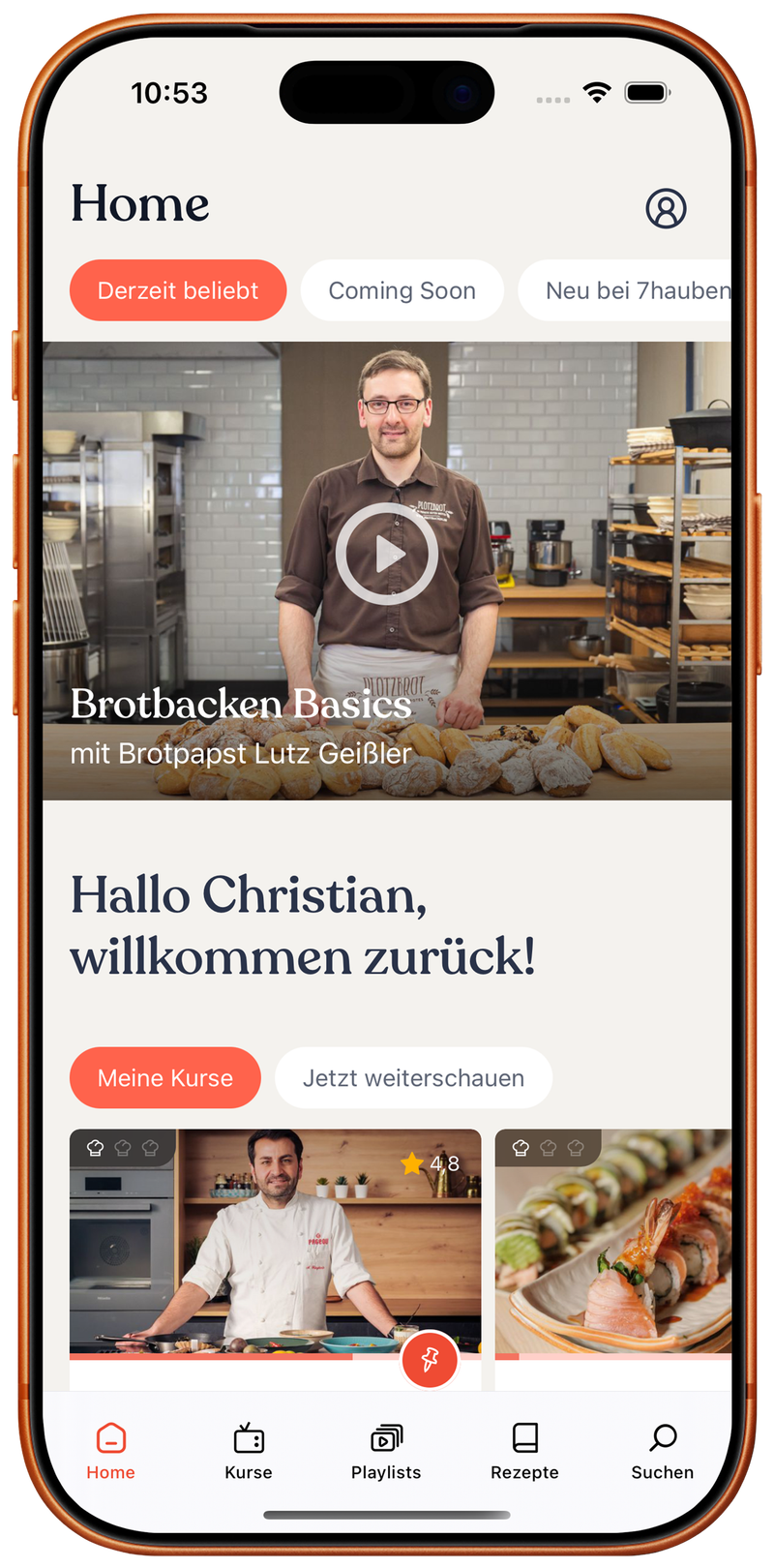
Task: Open the sushi course card
Action: point(613,1244)
